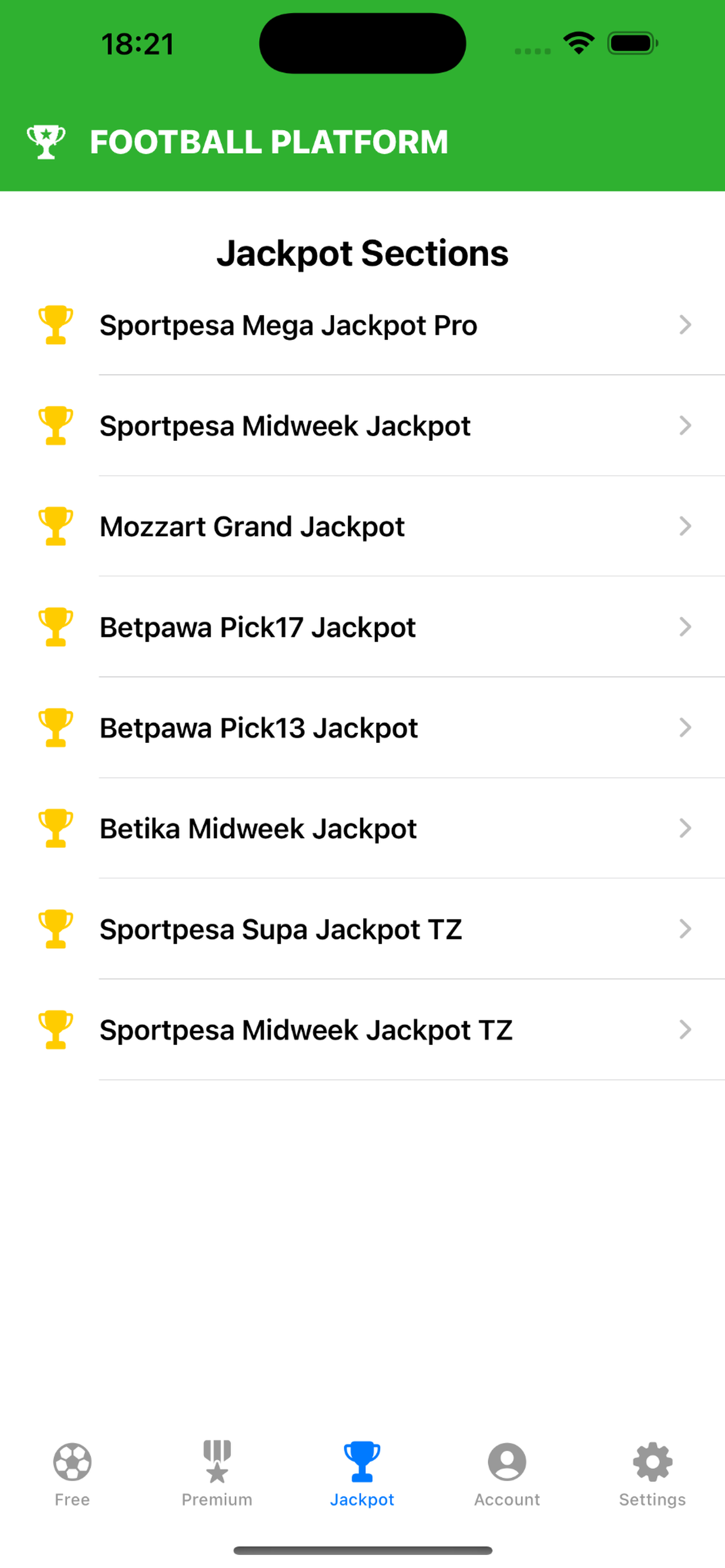View Betpawa Pick17 Jackpot predictions

click(362, 627)
